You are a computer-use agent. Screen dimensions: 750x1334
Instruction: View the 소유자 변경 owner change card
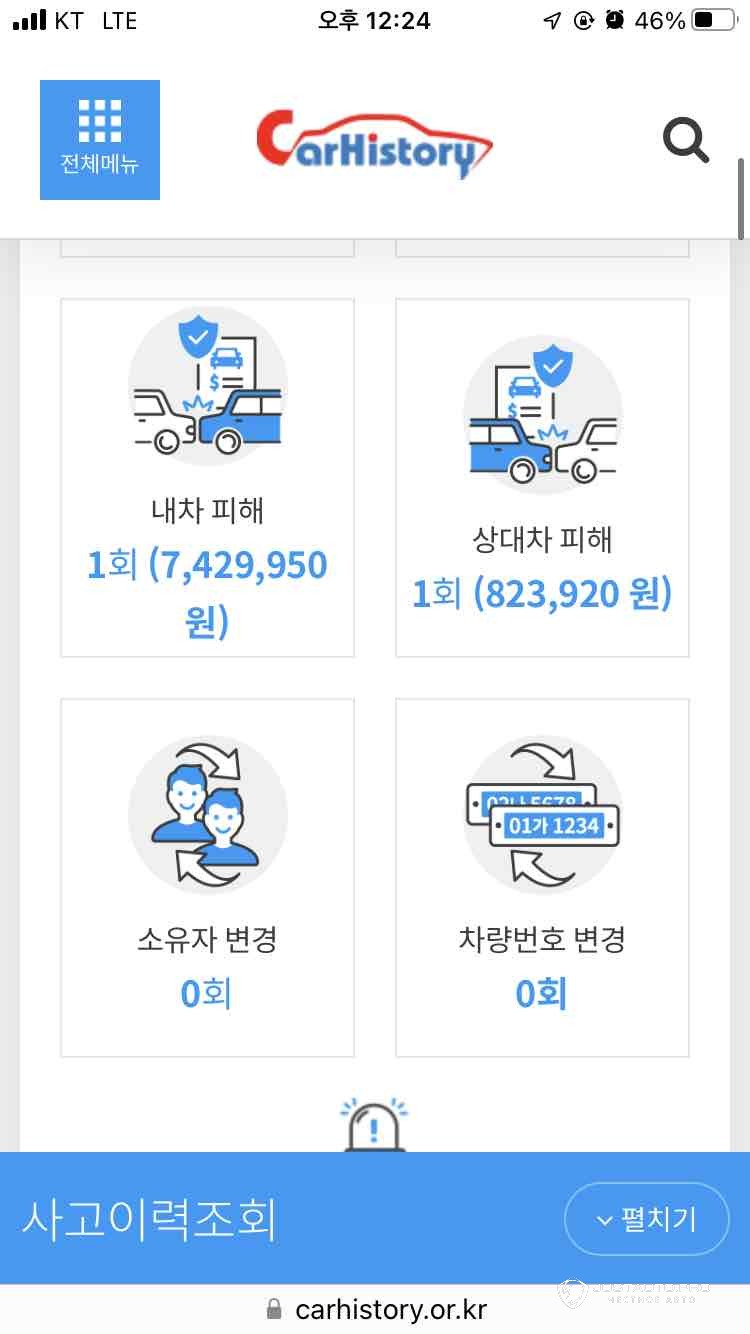tap(207, 877)
